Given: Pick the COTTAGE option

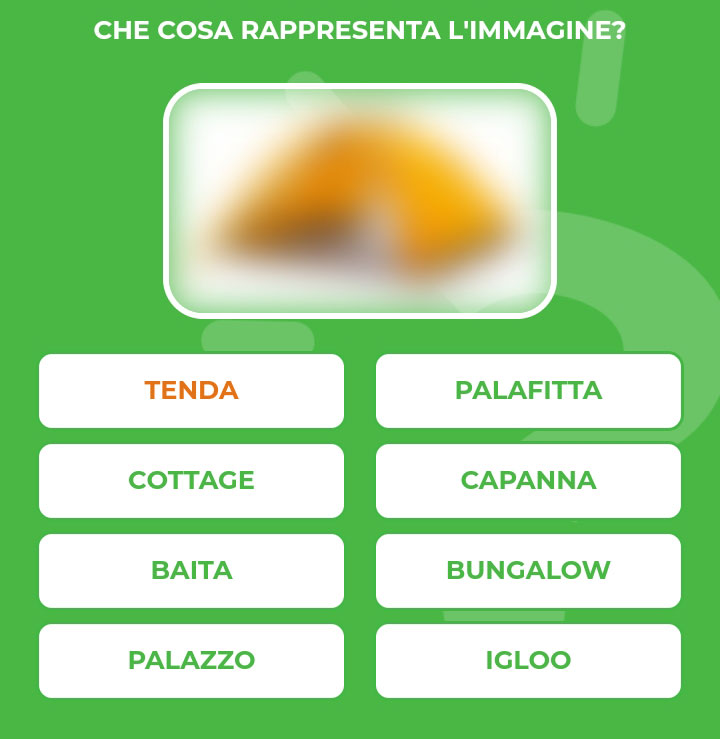Looking at the screenshot, I should pyautogui.click(x=191, y=480).
